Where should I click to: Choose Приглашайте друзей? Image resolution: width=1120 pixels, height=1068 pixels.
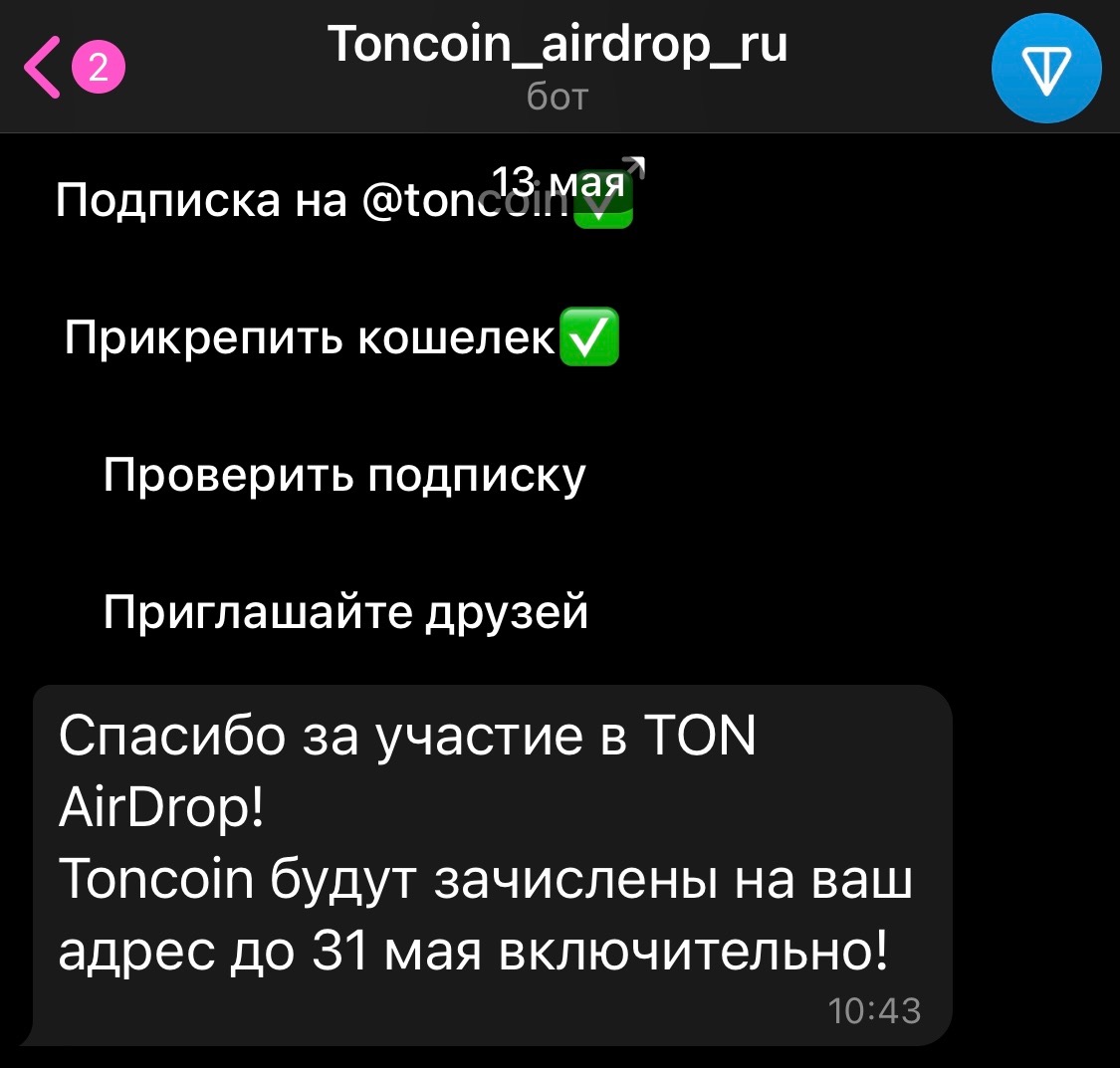pos(345,611)
